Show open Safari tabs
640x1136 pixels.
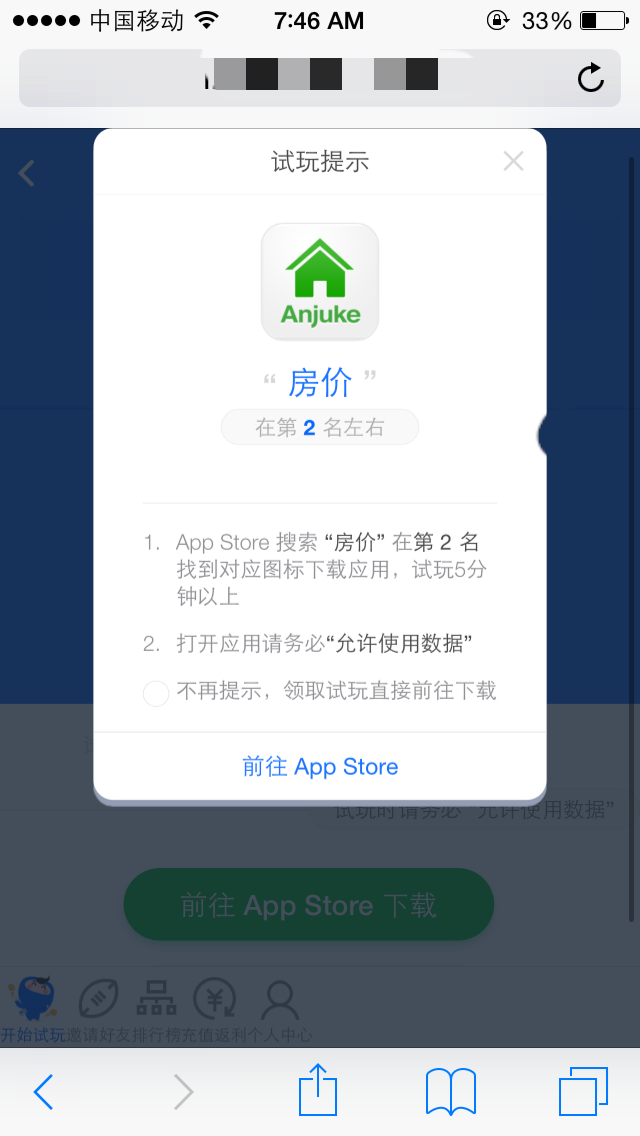[583, 1092]
